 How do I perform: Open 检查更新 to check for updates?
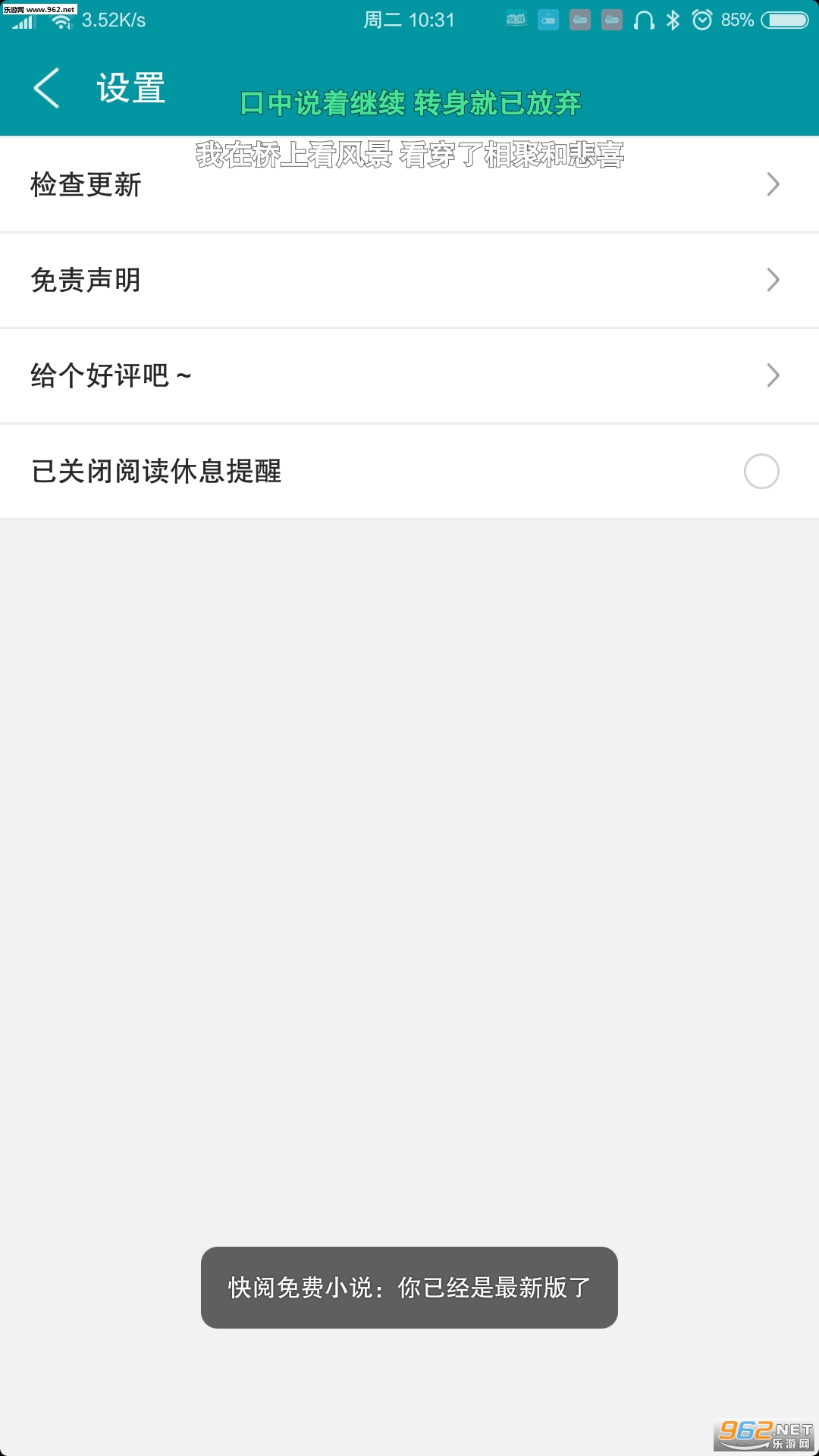(x=409, y=184)
